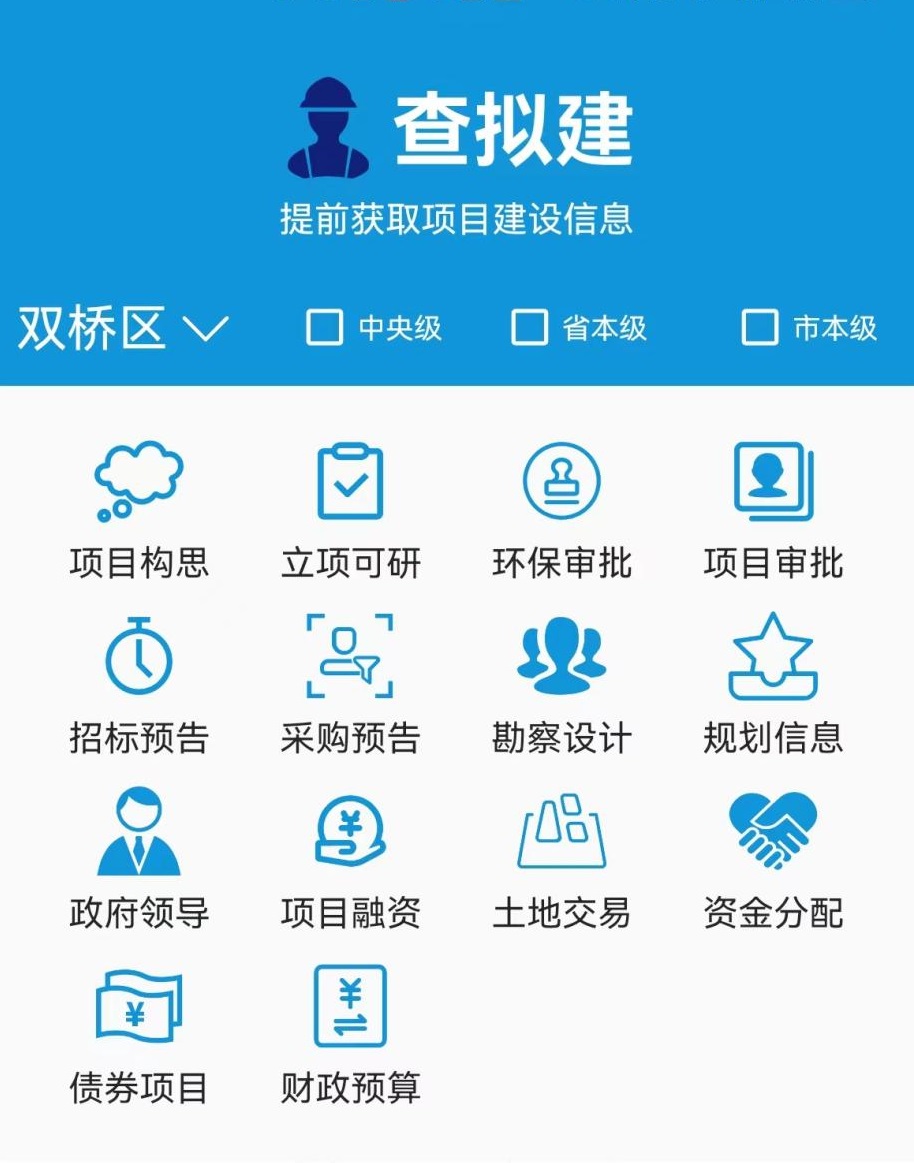Check the 中央级 checkbox
This screenshot has height=1163, width=914.
click(x=324, y=327)
